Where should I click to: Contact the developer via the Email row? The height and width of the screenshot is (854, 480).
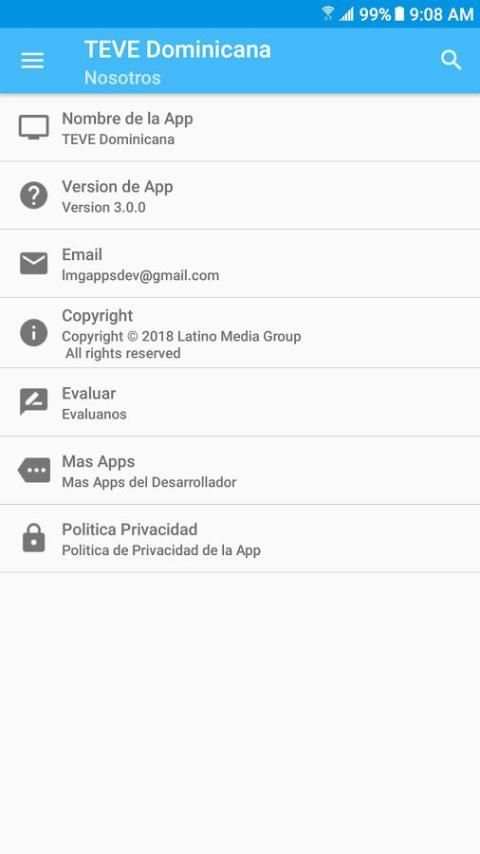(x=240, y=264)
